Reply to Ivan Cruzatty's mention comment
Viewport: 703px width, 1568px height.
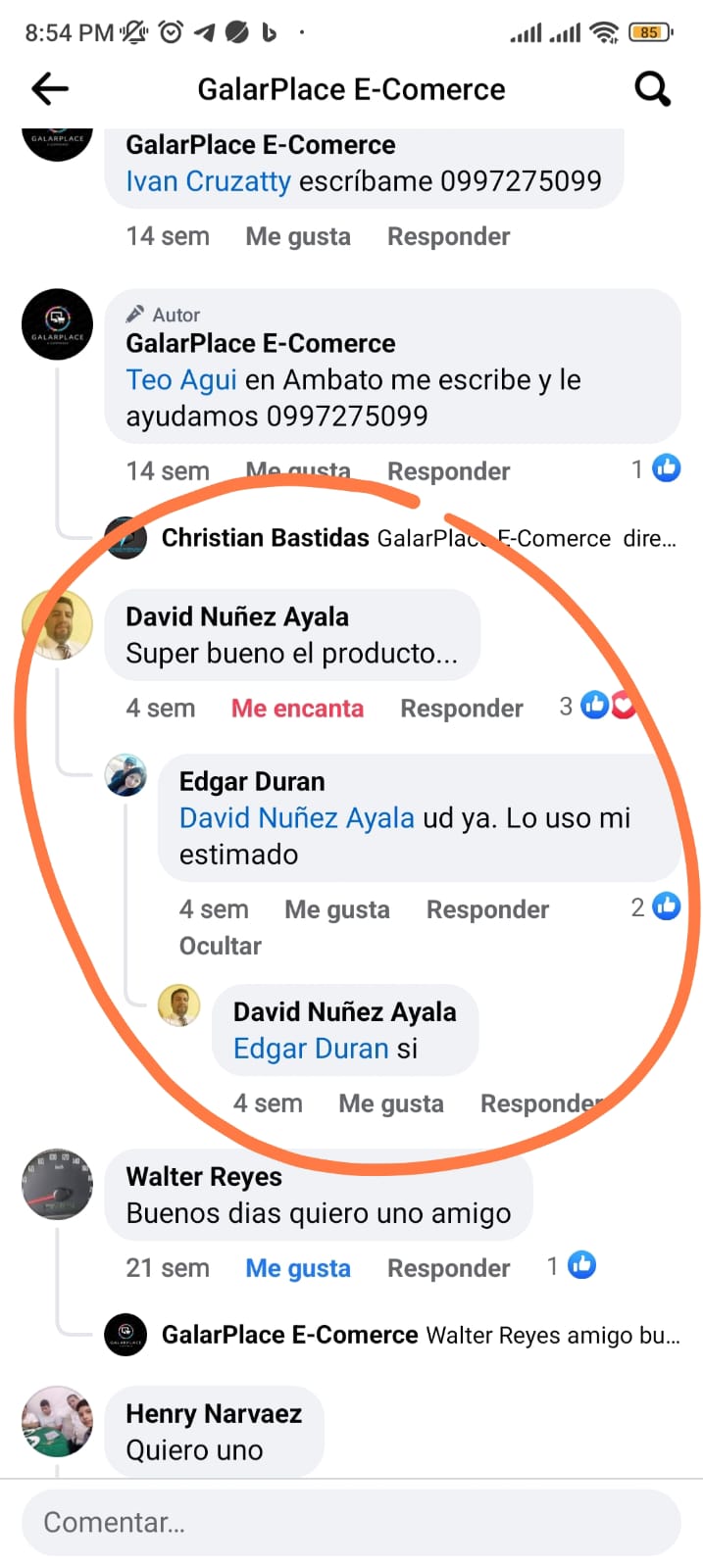pyautogui.click(x=448, y=236)
